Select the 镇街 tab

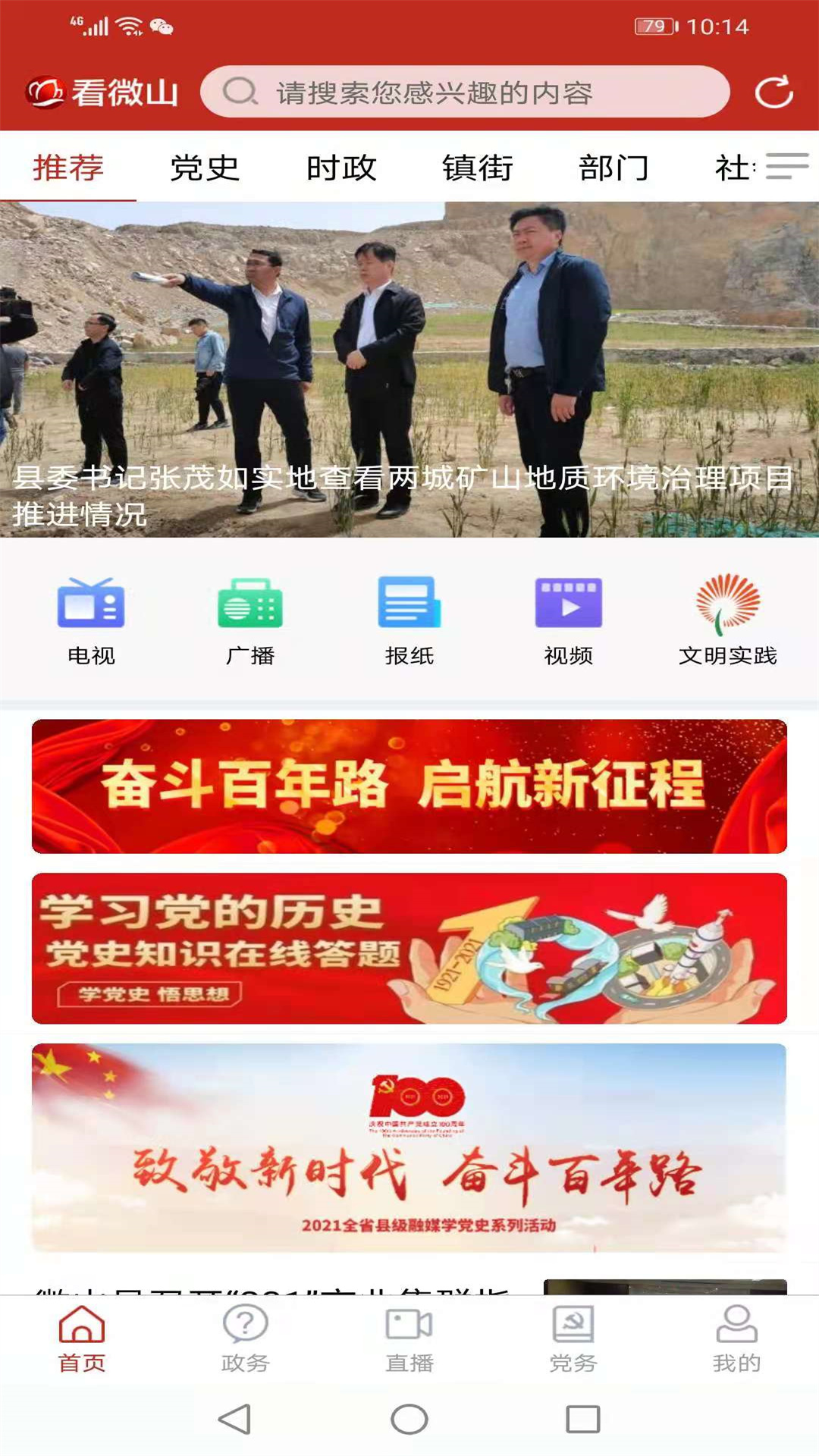coord(478,168)
